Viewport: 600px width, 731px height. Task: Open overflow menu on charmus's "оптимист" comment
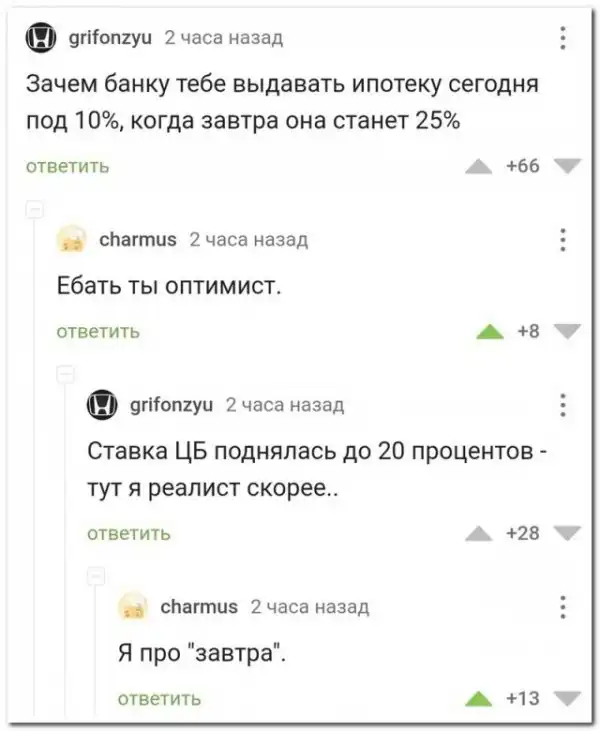click(x=563, y=239)
